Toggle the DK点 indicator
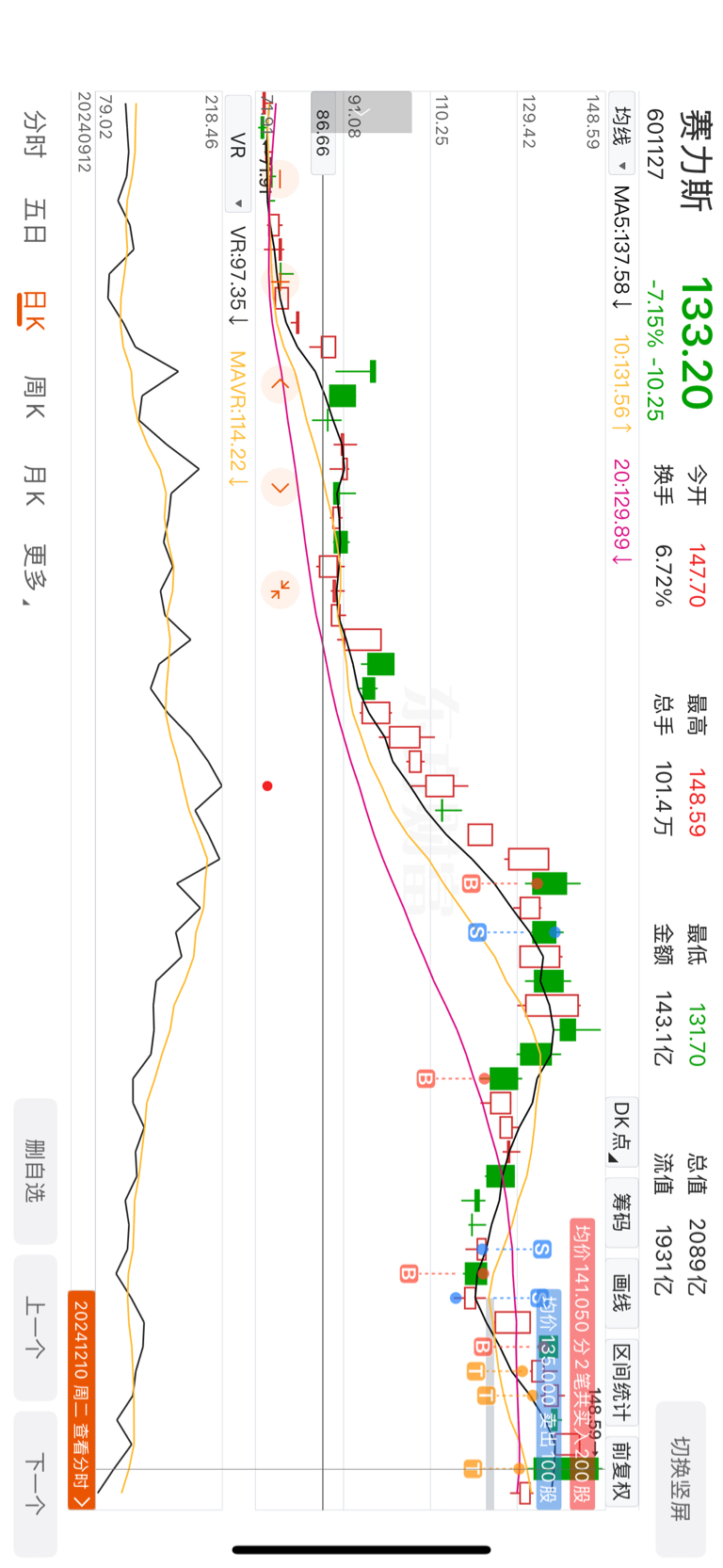Image resolution: width=723 pixels, height=1568 pixels. click(620, 1130)
